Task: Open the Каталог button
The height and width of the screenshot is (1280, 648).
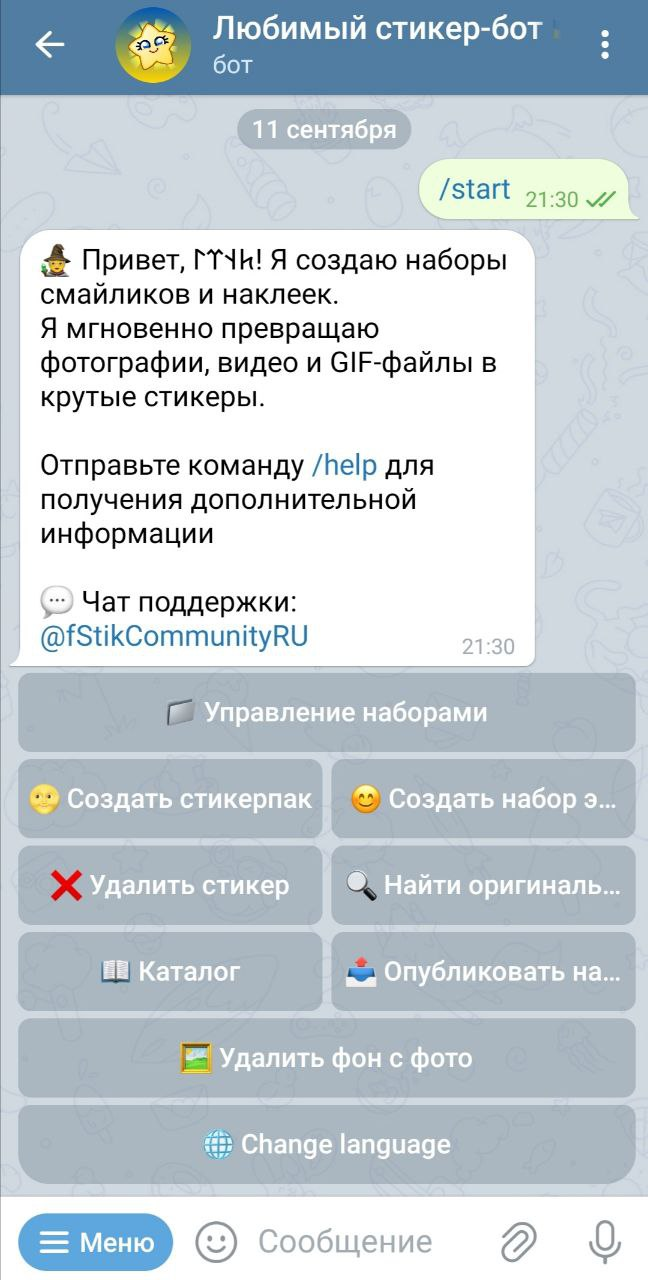Action: 170,971
